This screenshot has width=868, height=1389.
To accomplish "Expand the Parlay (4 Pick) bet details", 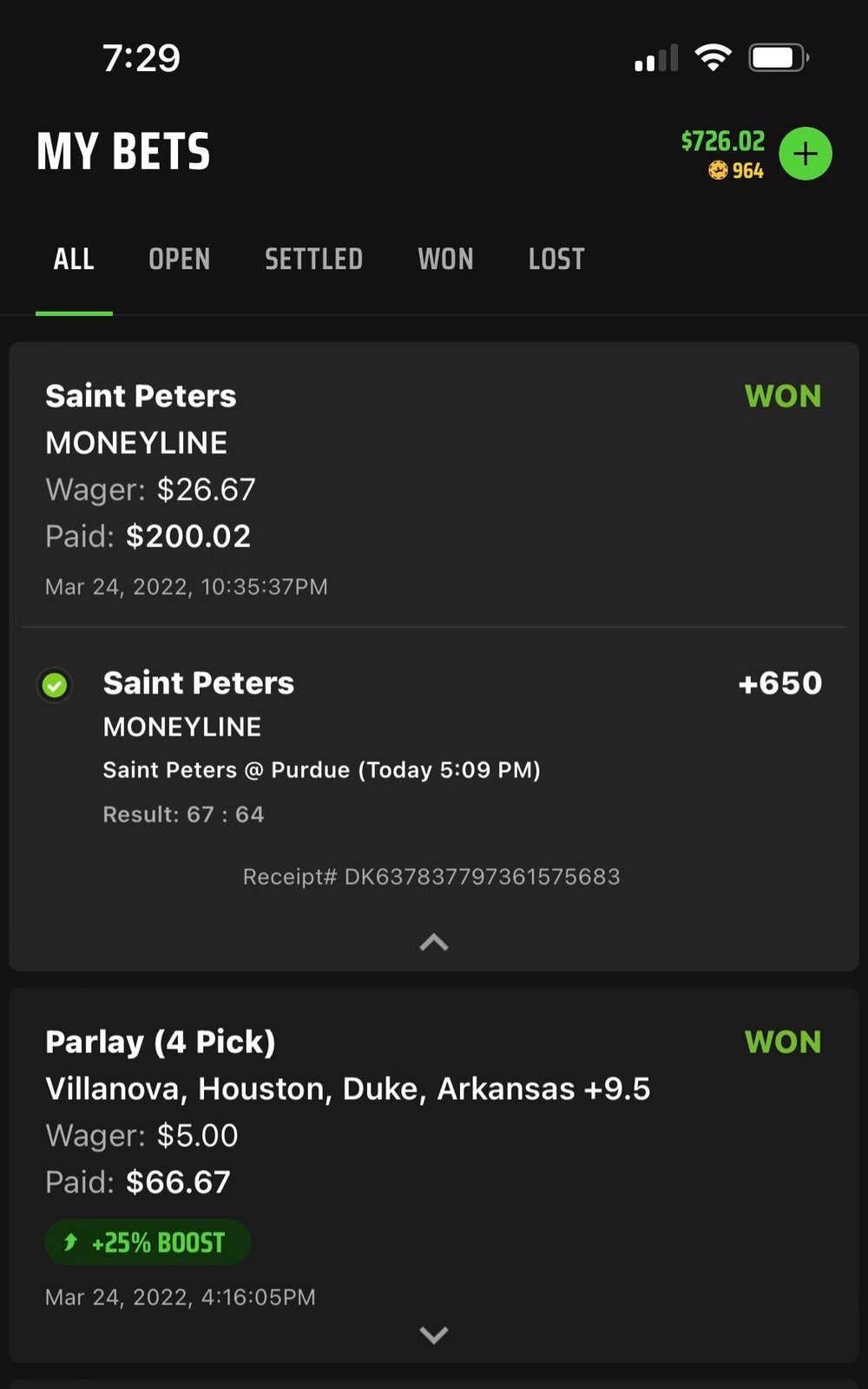I will click(434, 1334).
